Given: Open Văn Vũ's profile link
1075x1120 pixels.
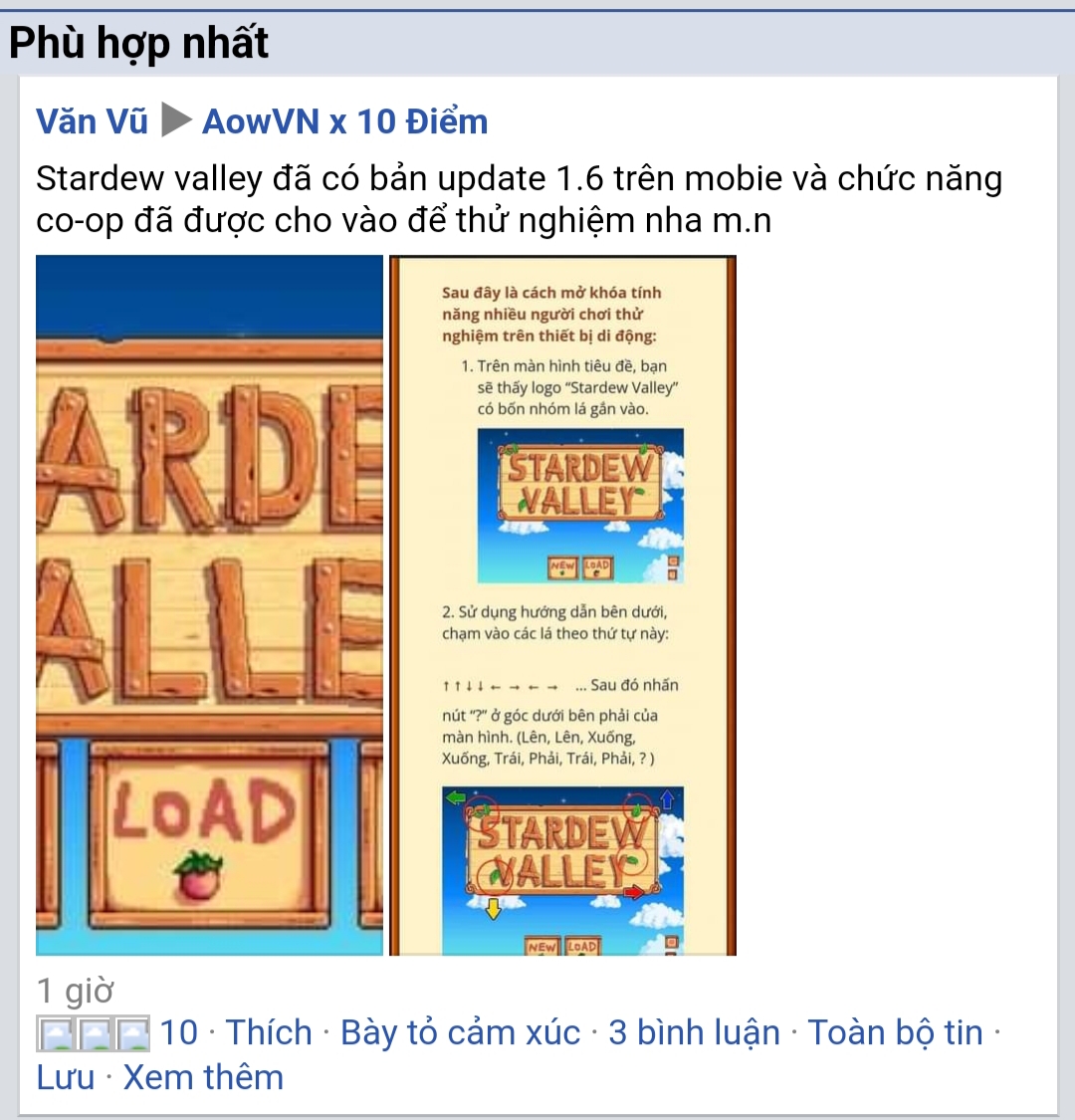Looking at the screenshot, I should [92, 121].
